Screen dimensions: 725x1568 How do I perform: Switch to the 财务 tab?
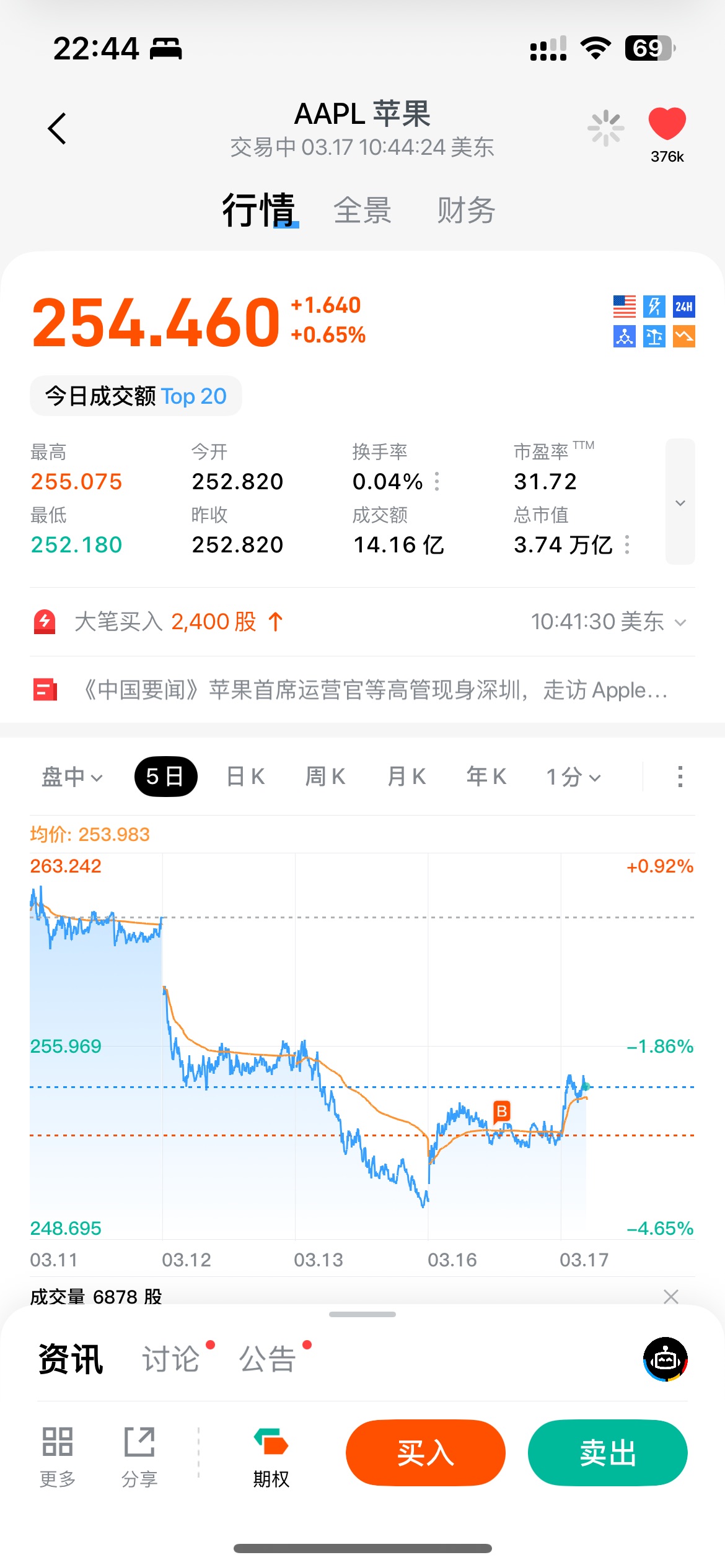[466, 211]
